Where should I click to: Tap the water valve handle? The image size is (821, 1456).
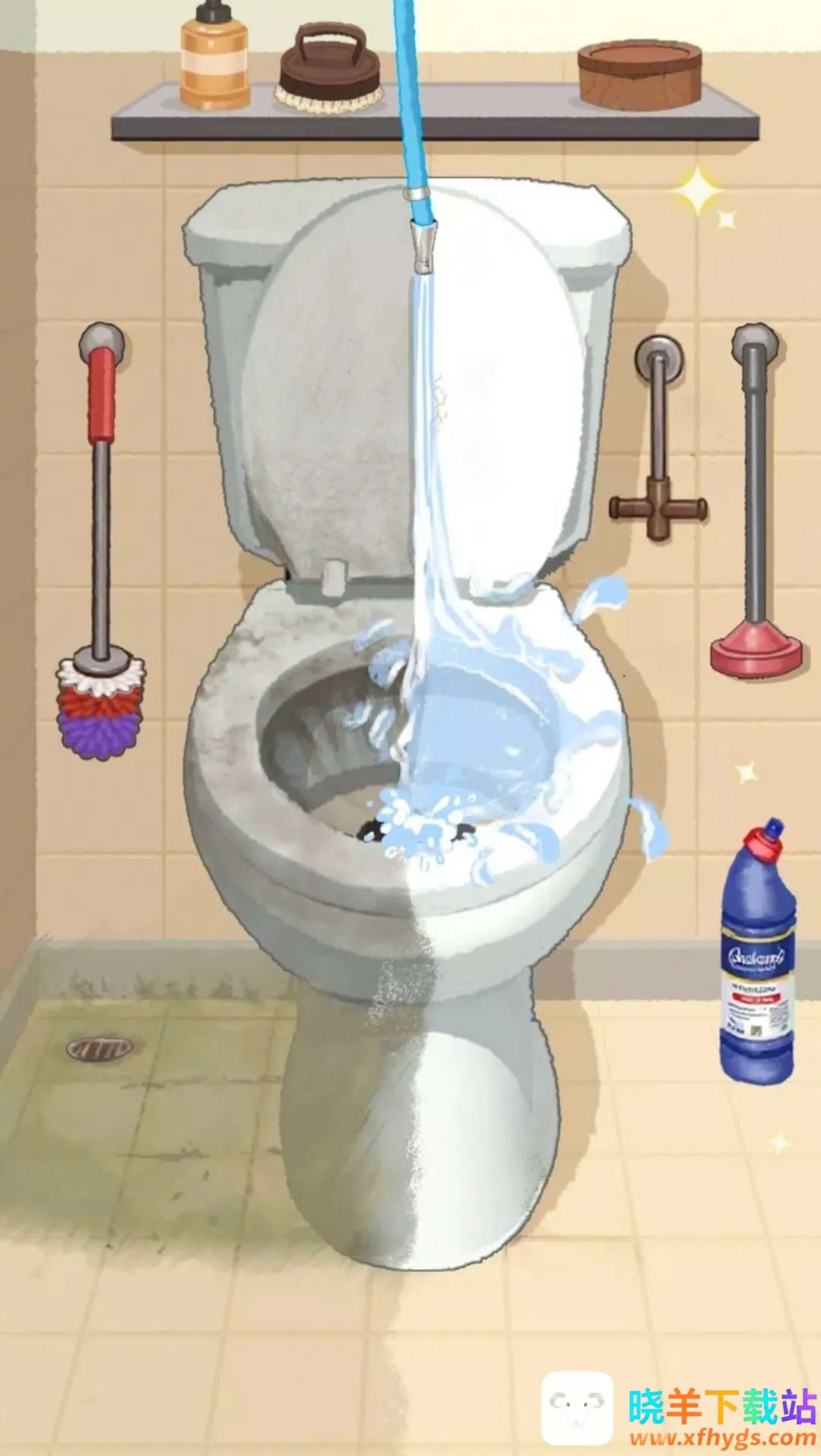658,506
